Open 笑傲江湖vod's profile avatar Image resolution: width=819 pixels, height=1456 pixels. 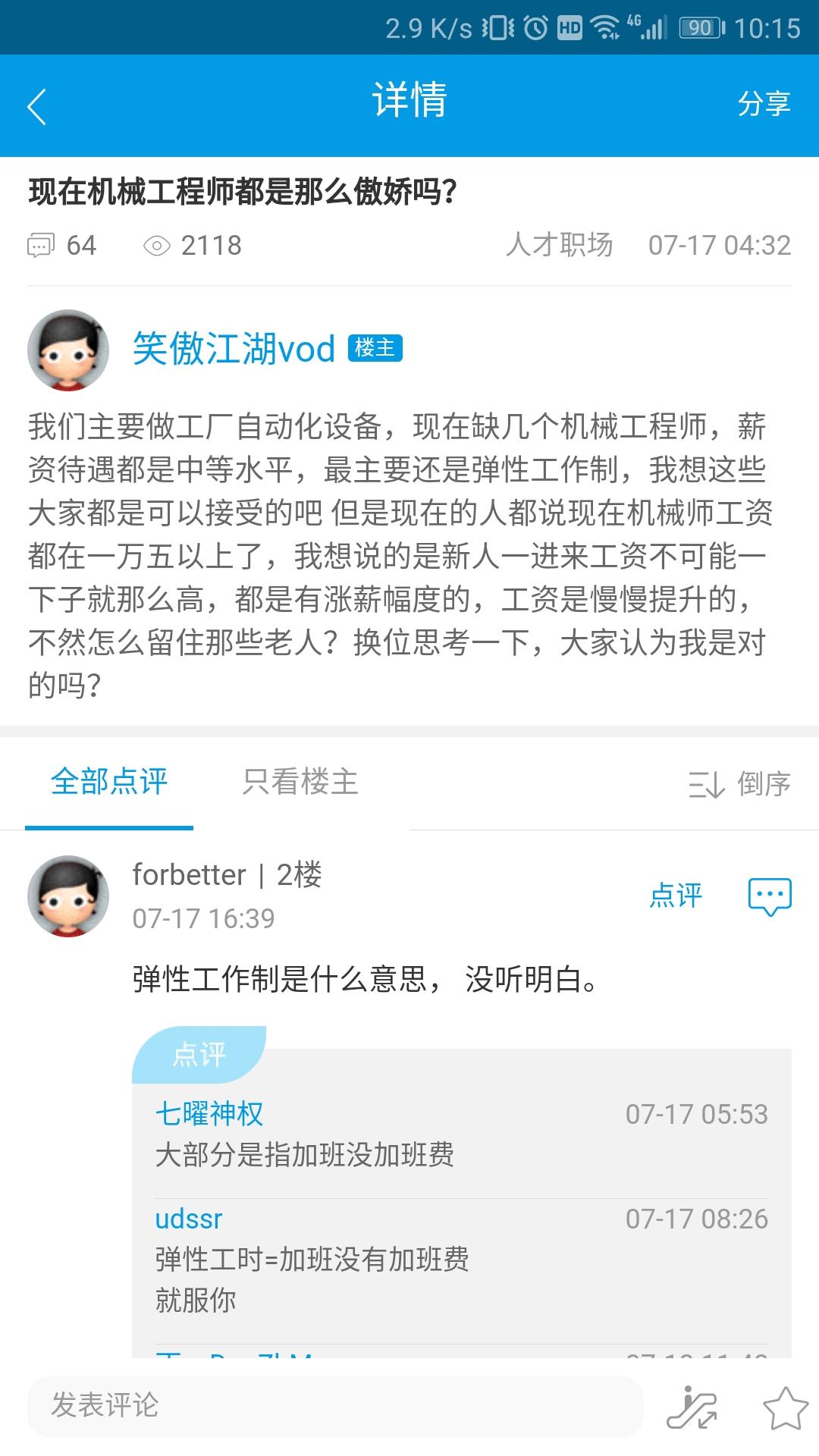coord(68,350)
